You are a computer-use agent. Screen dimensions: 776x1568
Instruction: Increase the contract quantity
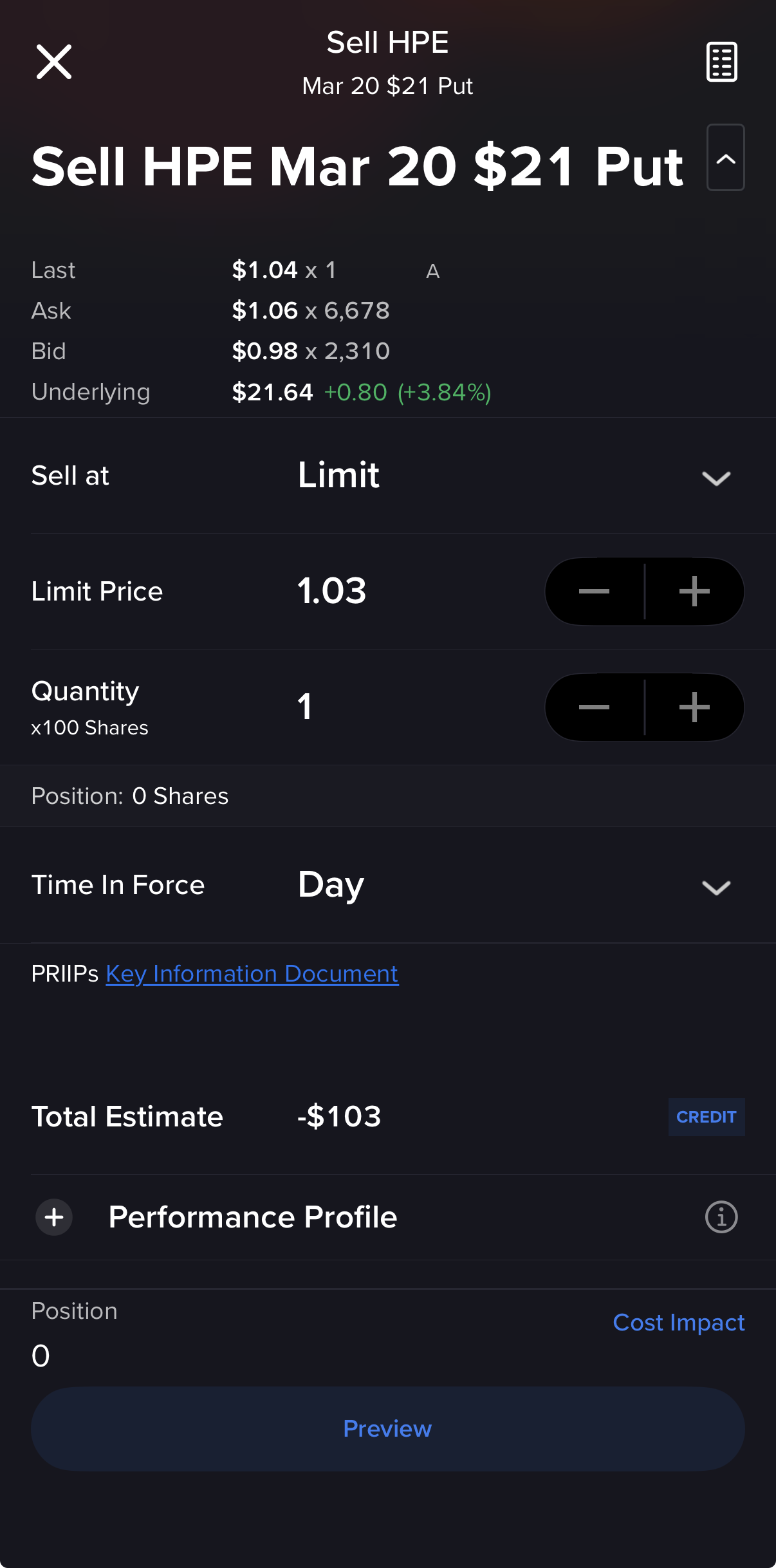tap(694, 707)
